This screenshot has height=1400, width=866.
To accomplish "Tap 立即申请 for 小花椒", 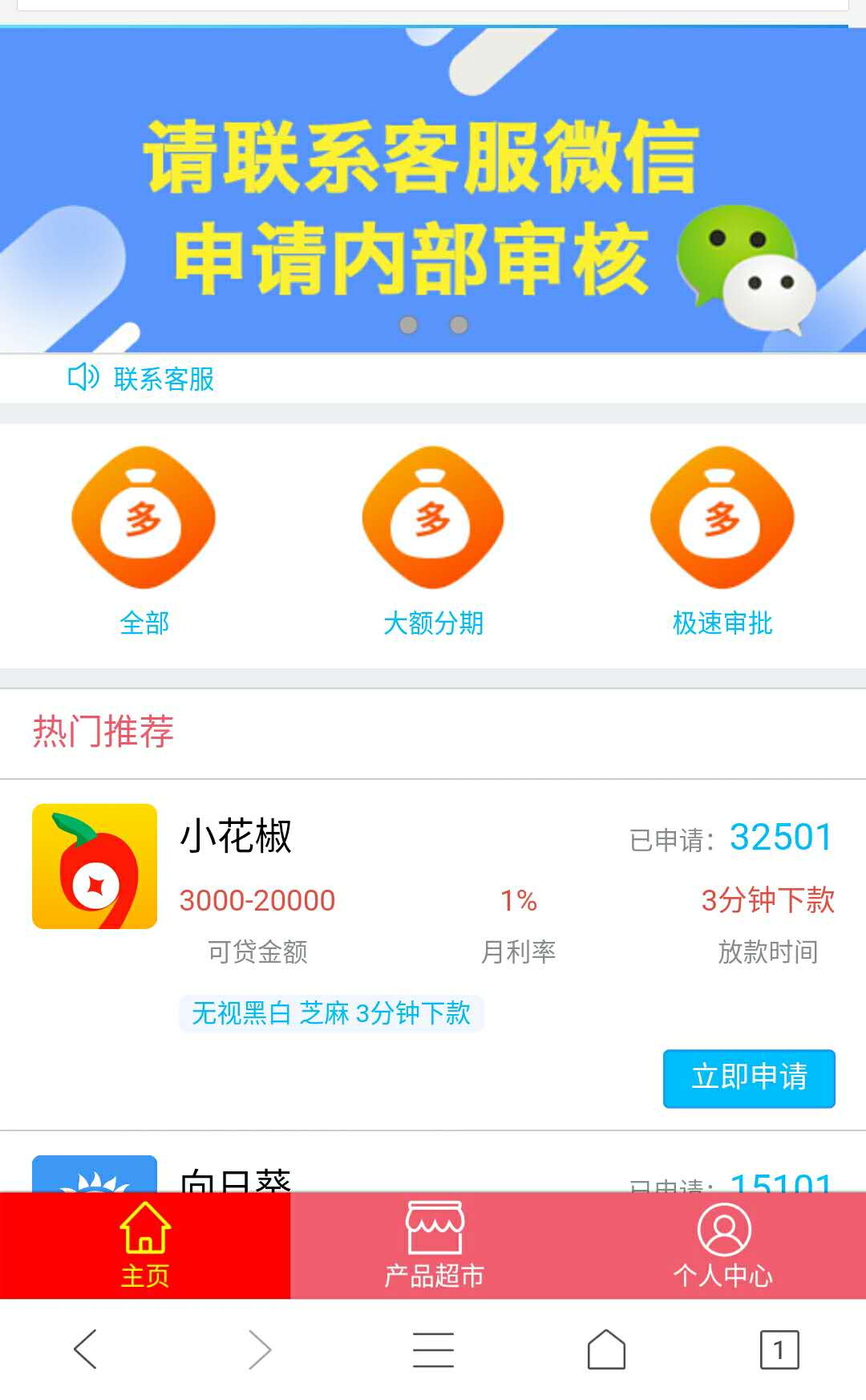I will 749,1077.
